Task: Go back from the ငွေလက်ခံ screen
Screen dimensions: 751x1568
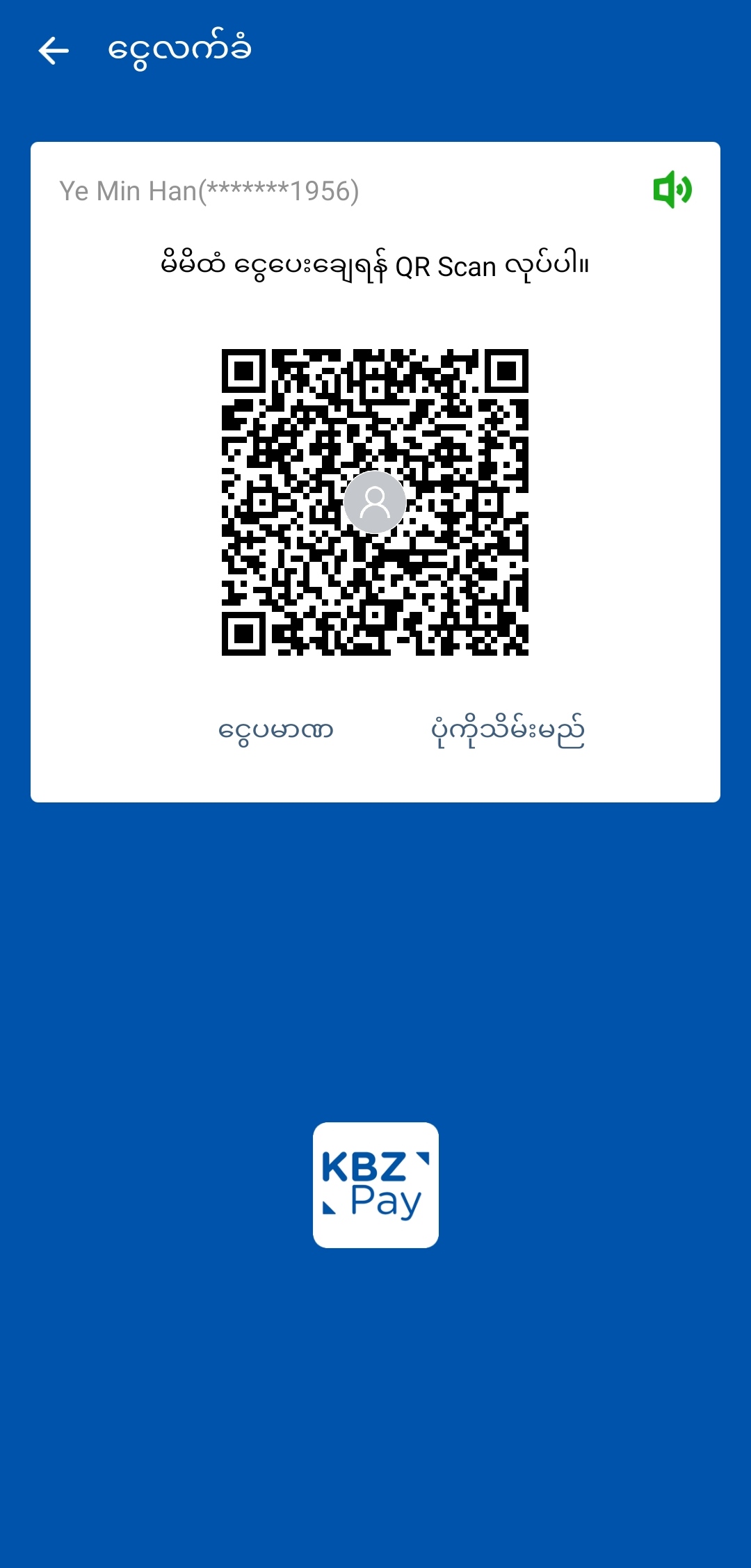Action: (x=54, y=51)
